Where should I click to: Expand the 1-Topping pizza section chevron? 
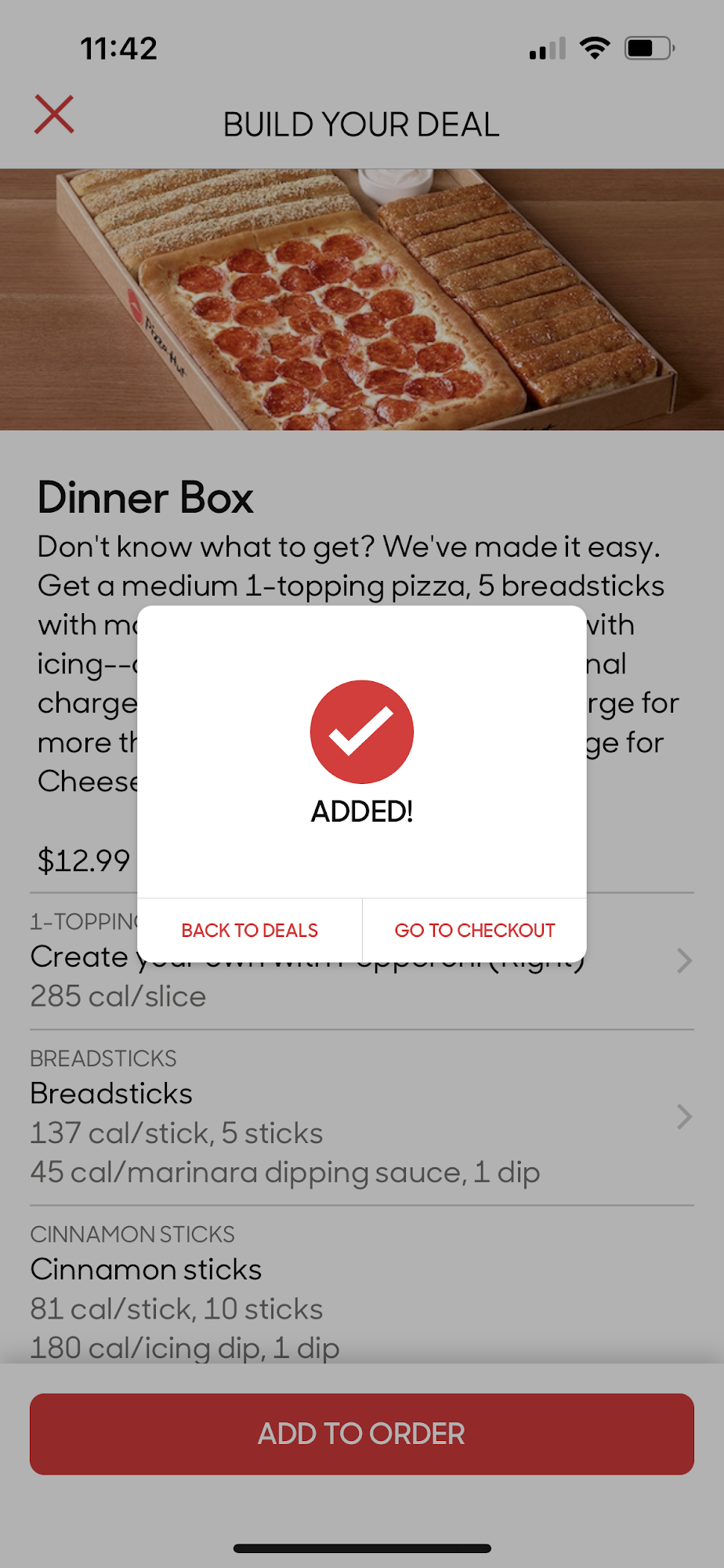click(x=683, y=960)
